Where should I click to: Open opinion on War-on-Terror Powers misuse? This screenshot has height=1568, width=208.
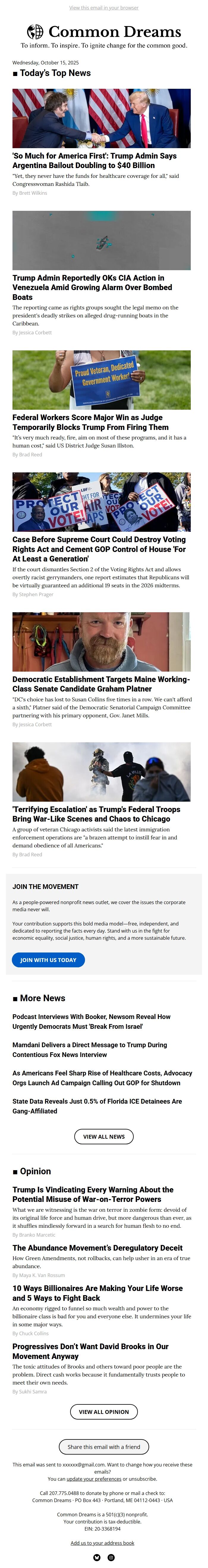[93, 1194]
